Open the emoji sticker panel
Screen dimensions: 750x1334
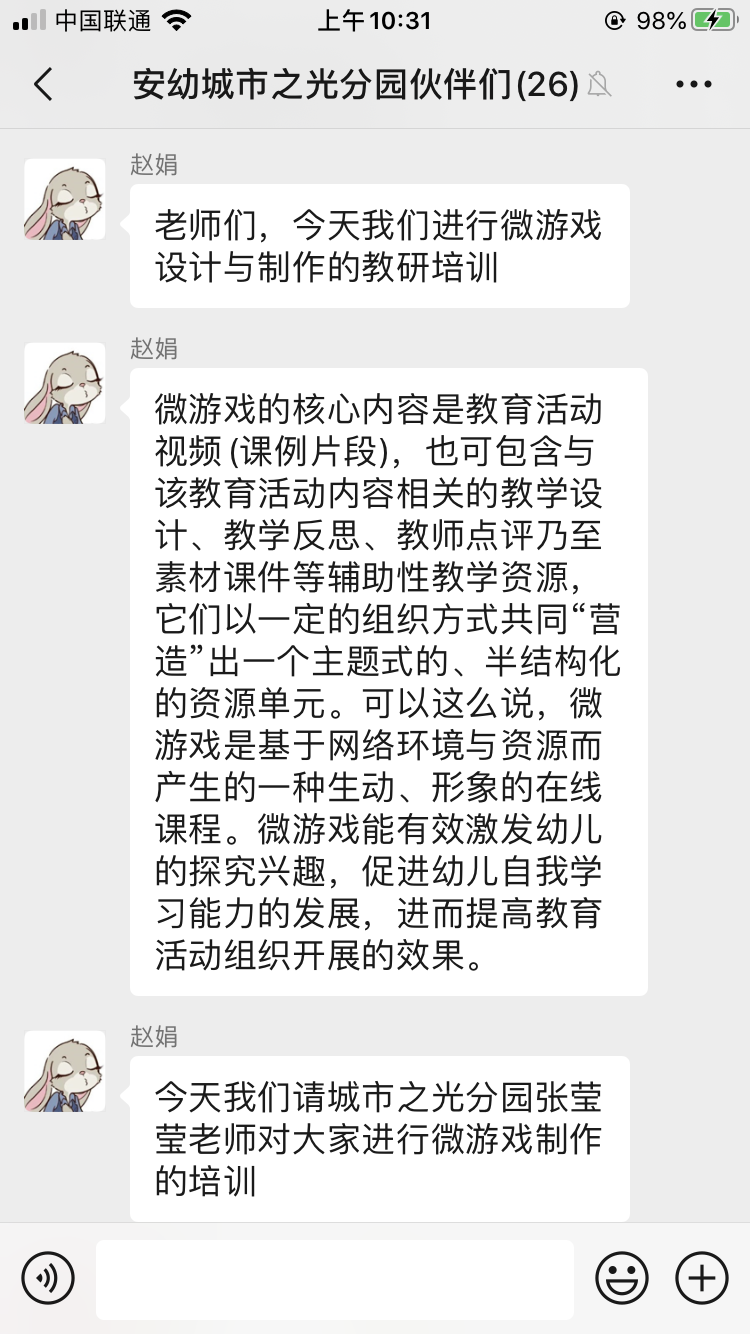tap(622, 1277)
